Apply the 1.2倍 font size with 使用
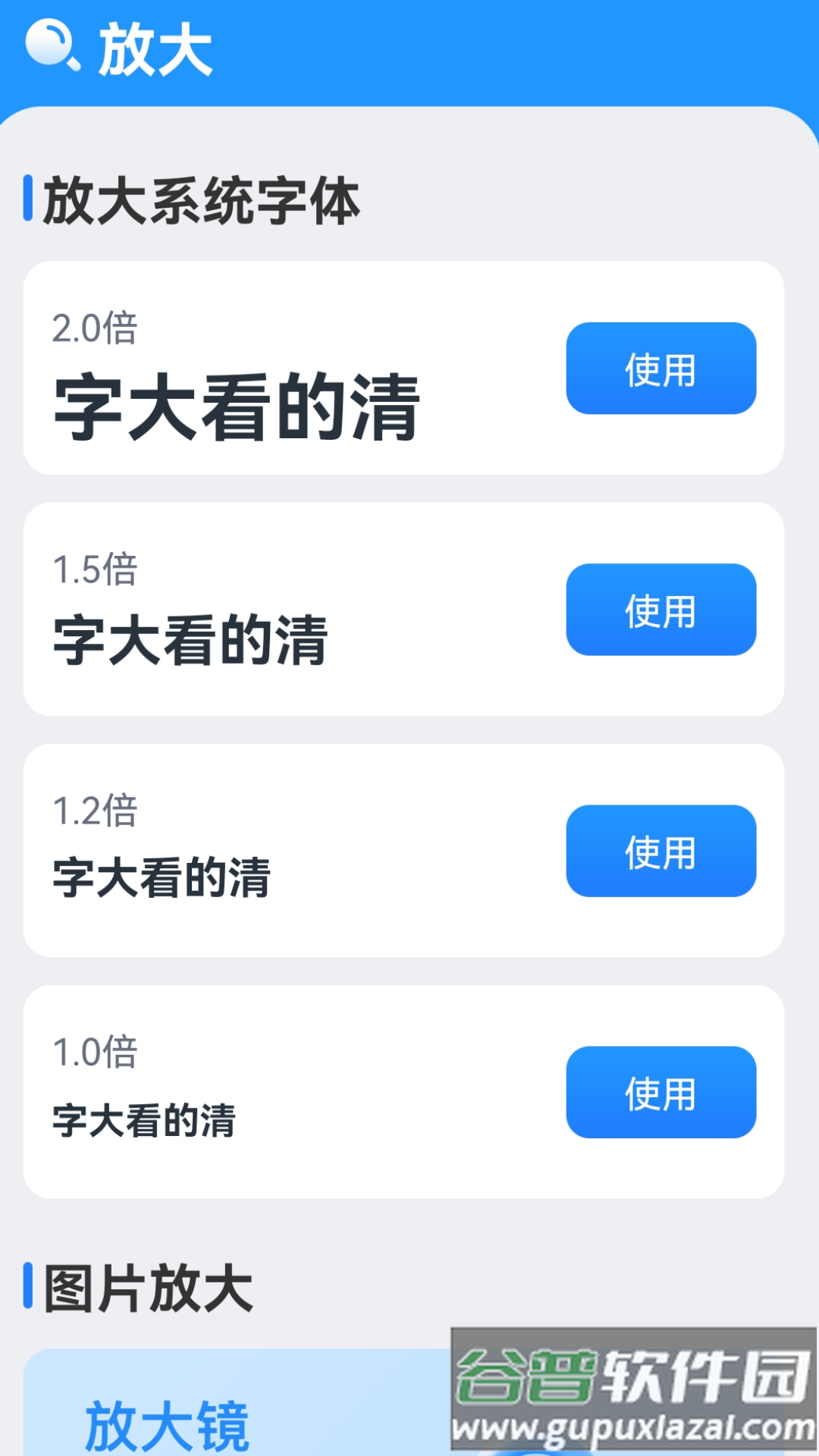Image resolution: width=819 pixels, height=1456 pixels. click(x=660, y=852)
